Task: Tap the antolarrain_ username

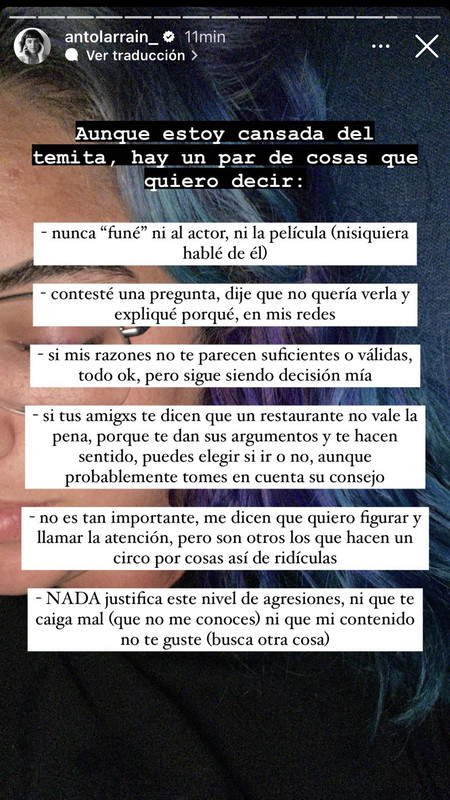Action: (x=112, y=36)
